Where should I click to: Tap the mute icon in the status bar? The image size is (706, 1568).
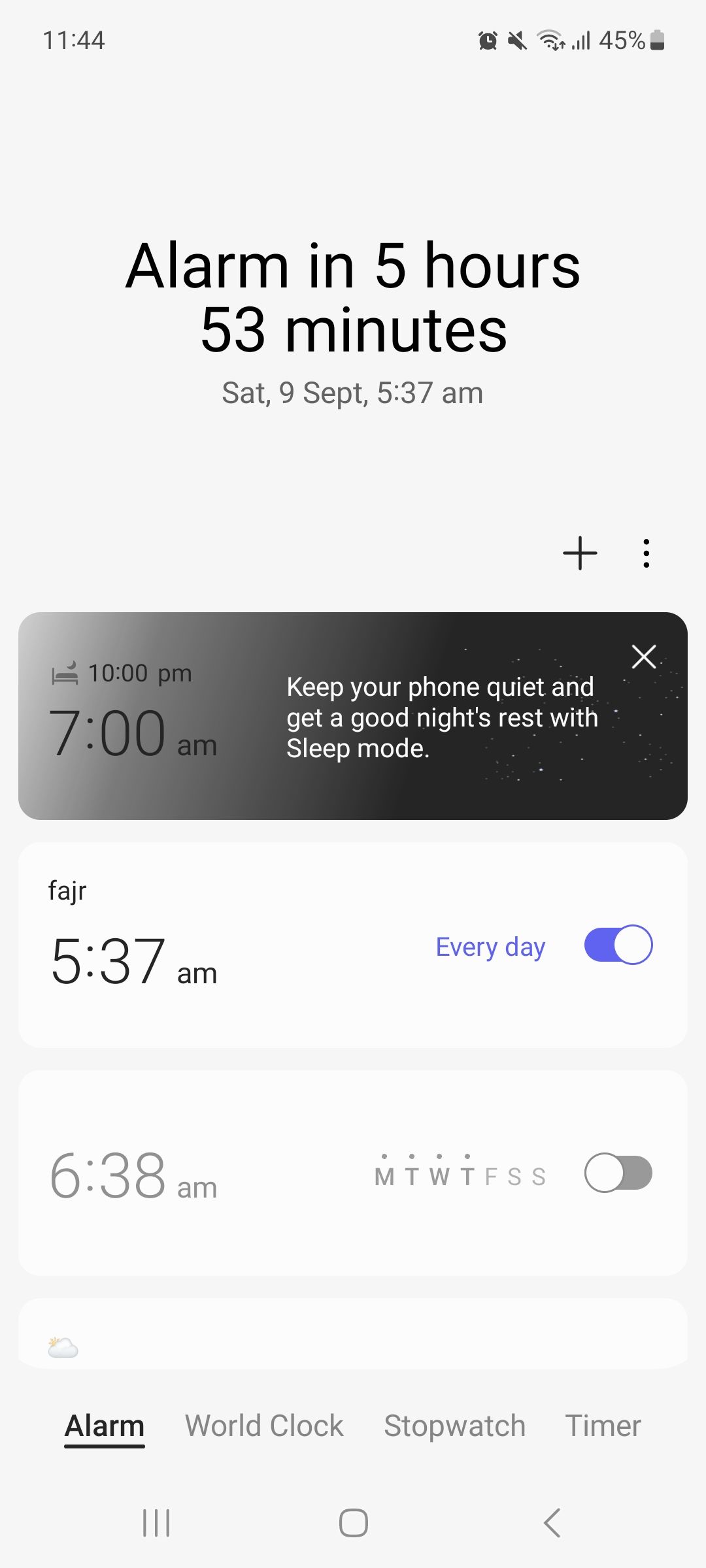[x=517, y=41]
